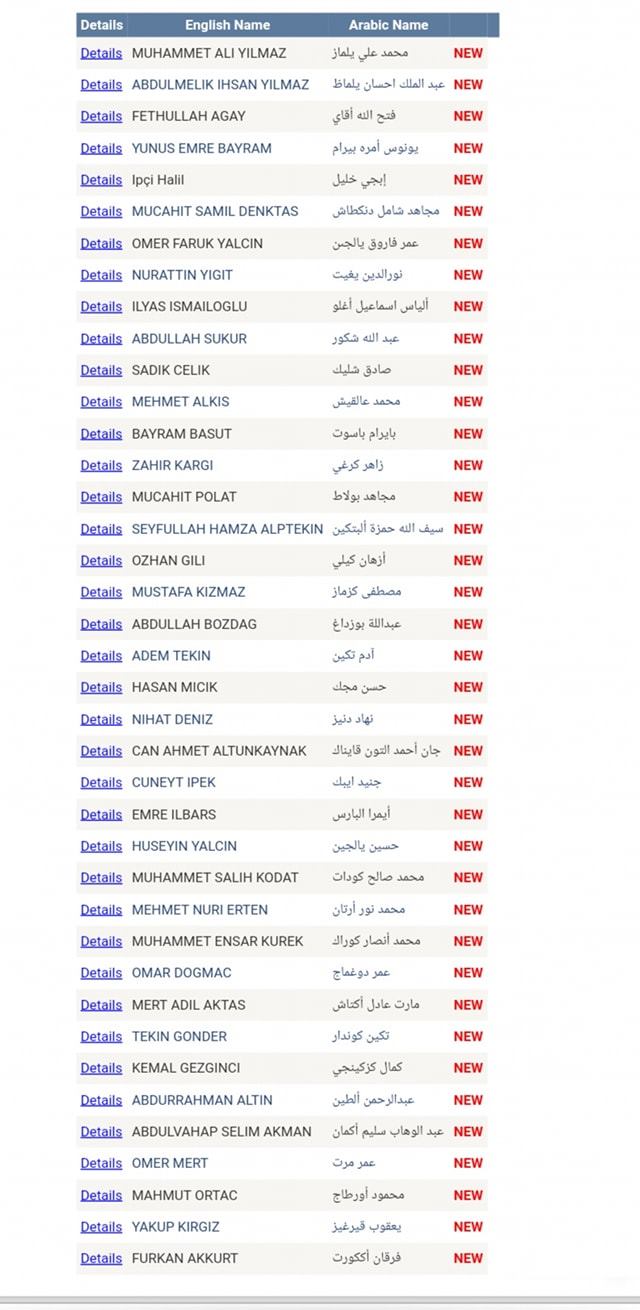Open Details link for SADIK CELIK
Screen dimensions: 640x1310
[x=101, y=370]
